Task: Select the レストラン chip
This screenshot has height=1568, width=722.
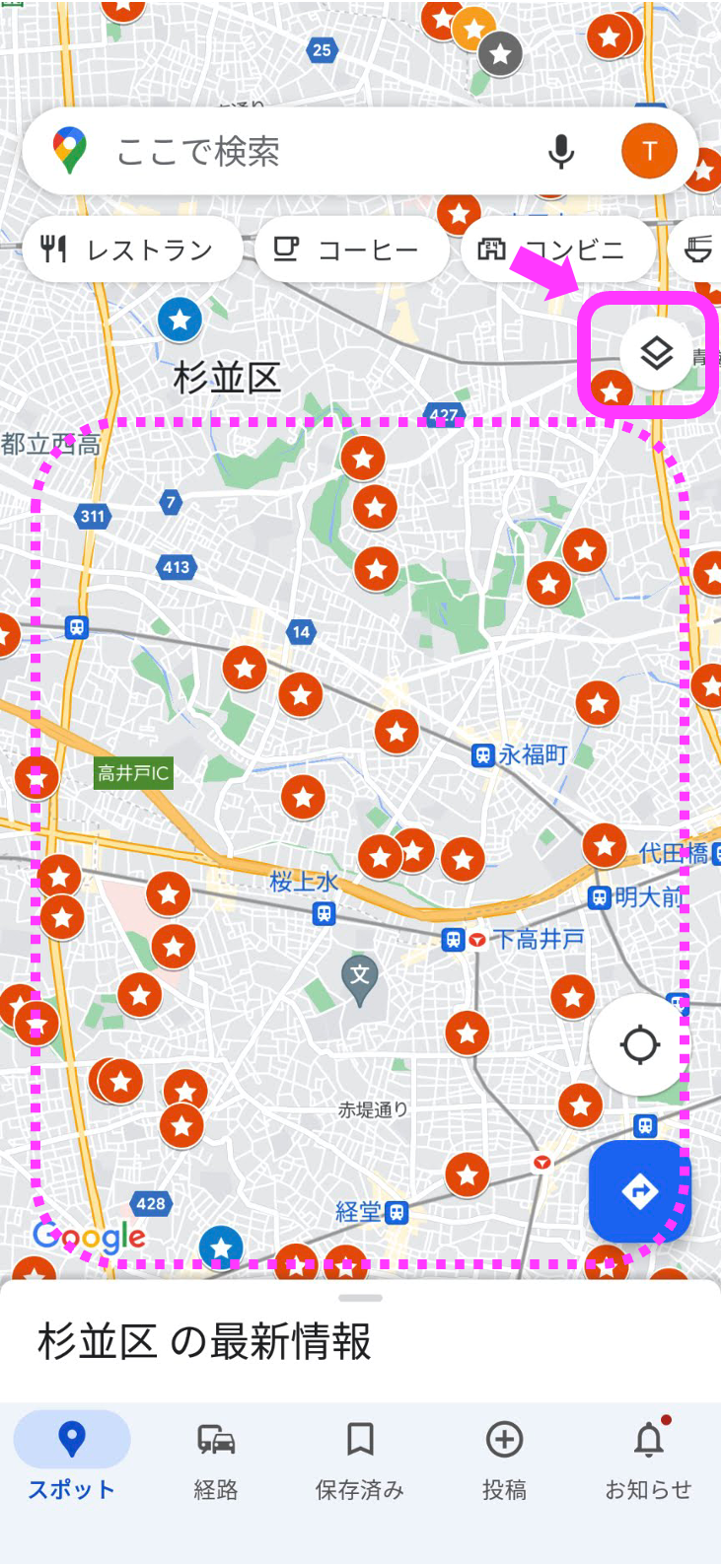Action: (x=128, y=249)
